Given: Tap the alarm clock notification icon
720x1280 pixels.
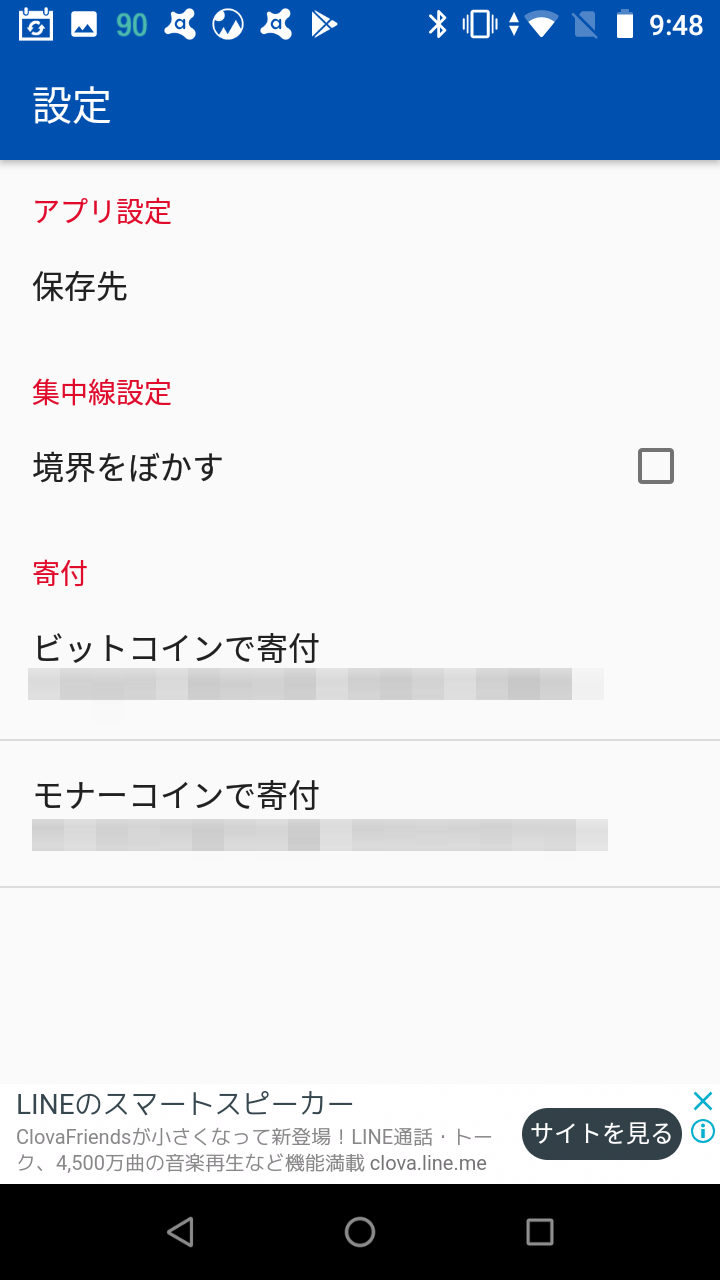Looking at the screenshot, I should 36,23.
